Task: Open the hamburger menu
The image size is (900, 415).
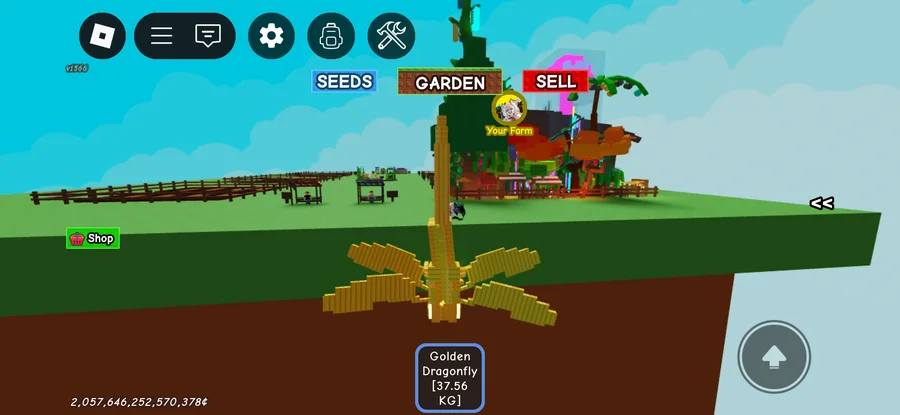Action: tap(162, 36)
